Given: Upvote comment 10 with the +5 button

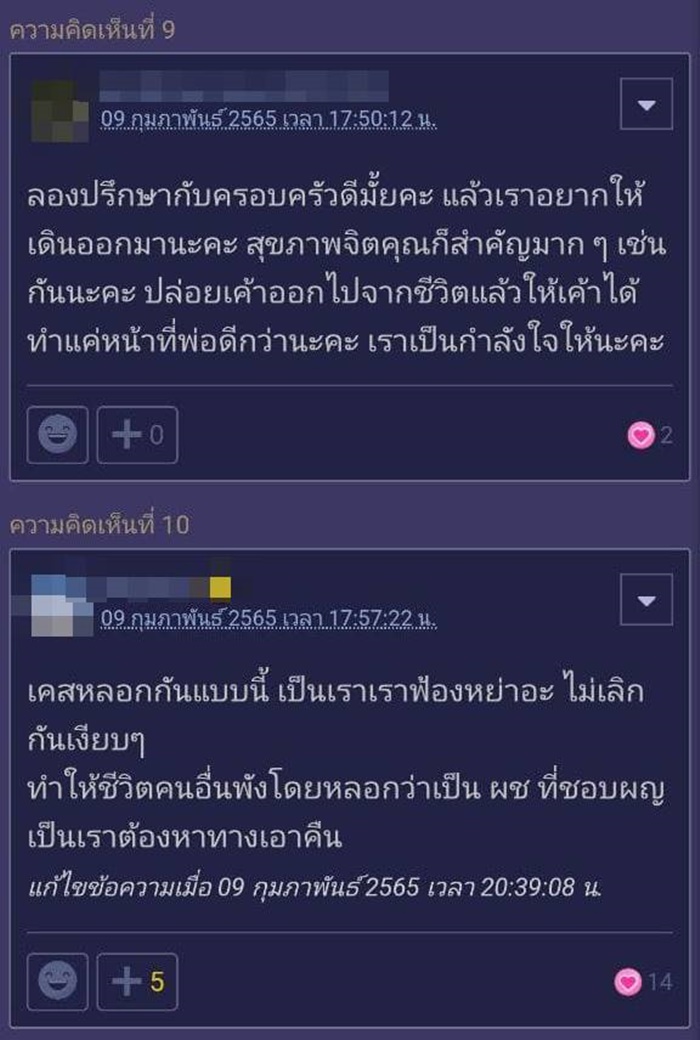Looking at the screenshot, I should (137, 981).
